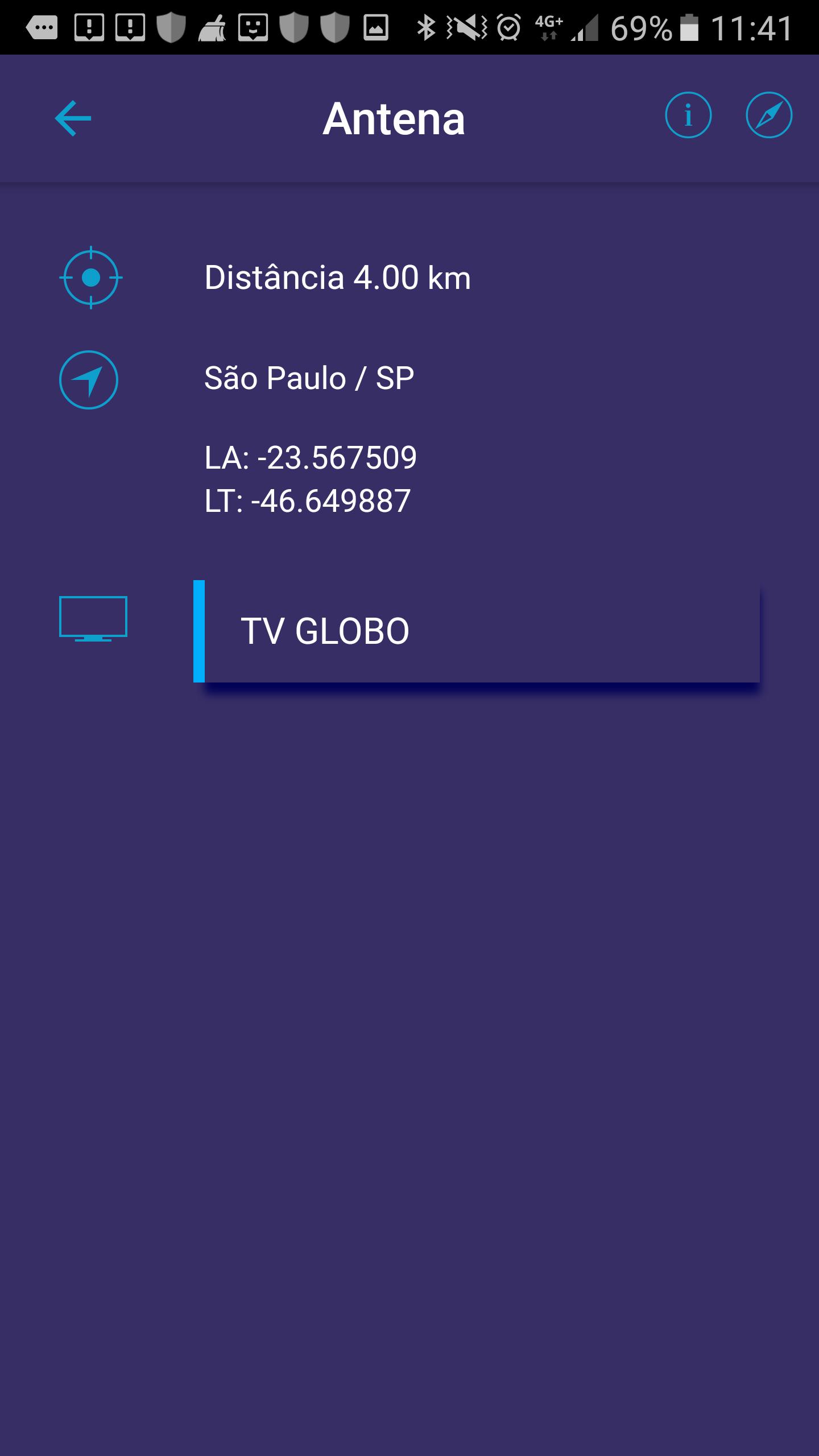Open the info icon

pos(688,115)
